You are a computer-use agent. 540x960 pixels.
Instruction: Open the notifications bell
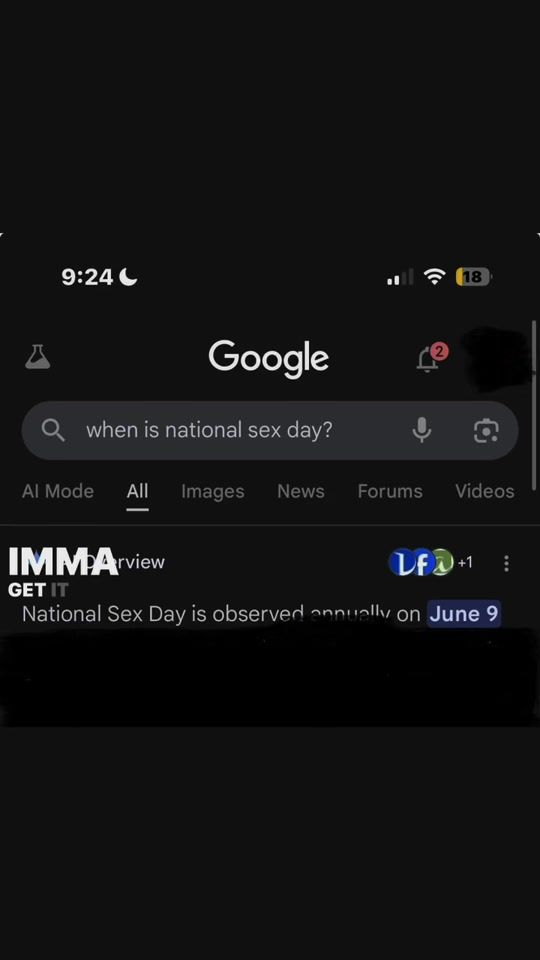click(431, 358)
